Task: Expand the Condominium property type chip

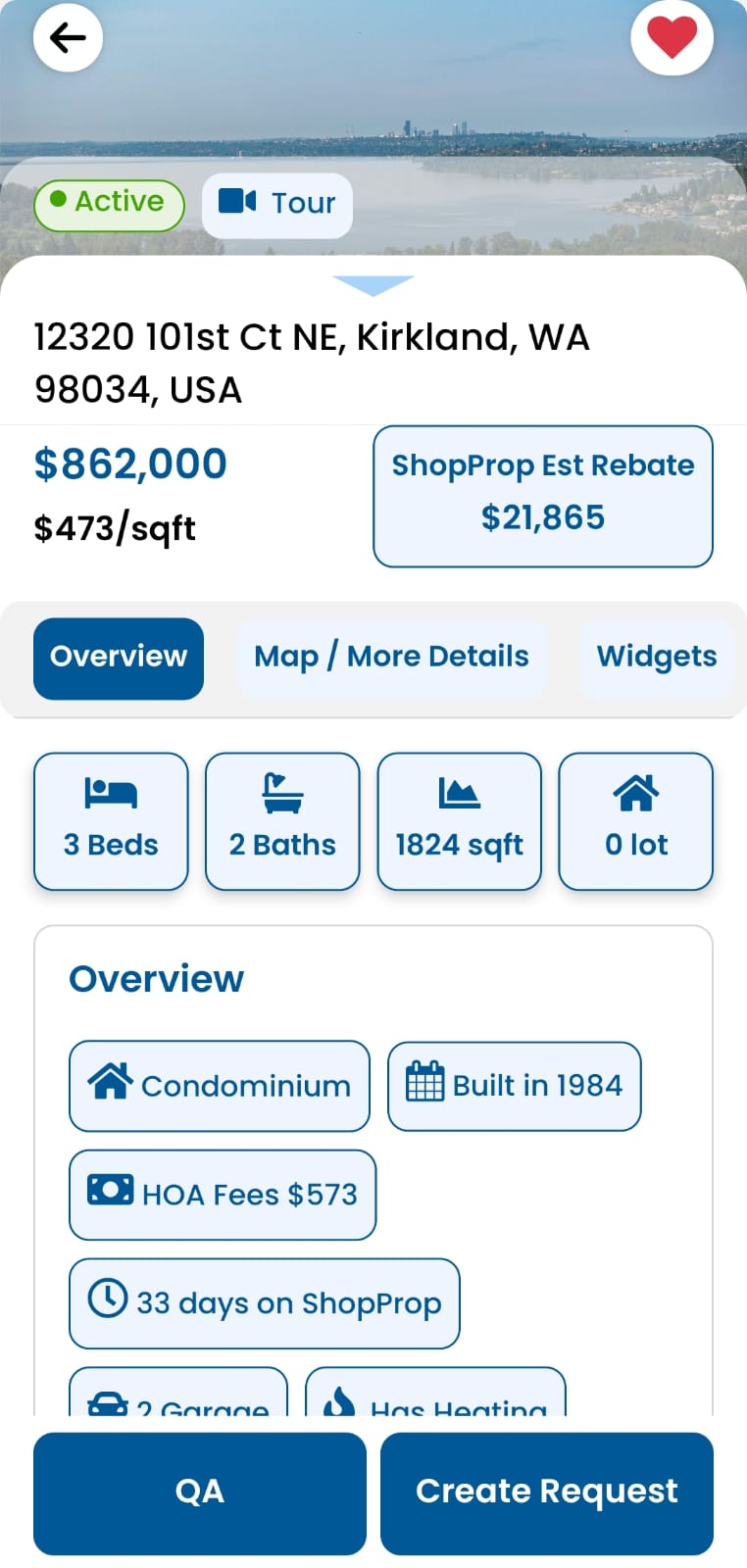Action: pyautogui.click(x=218, y=1085)
